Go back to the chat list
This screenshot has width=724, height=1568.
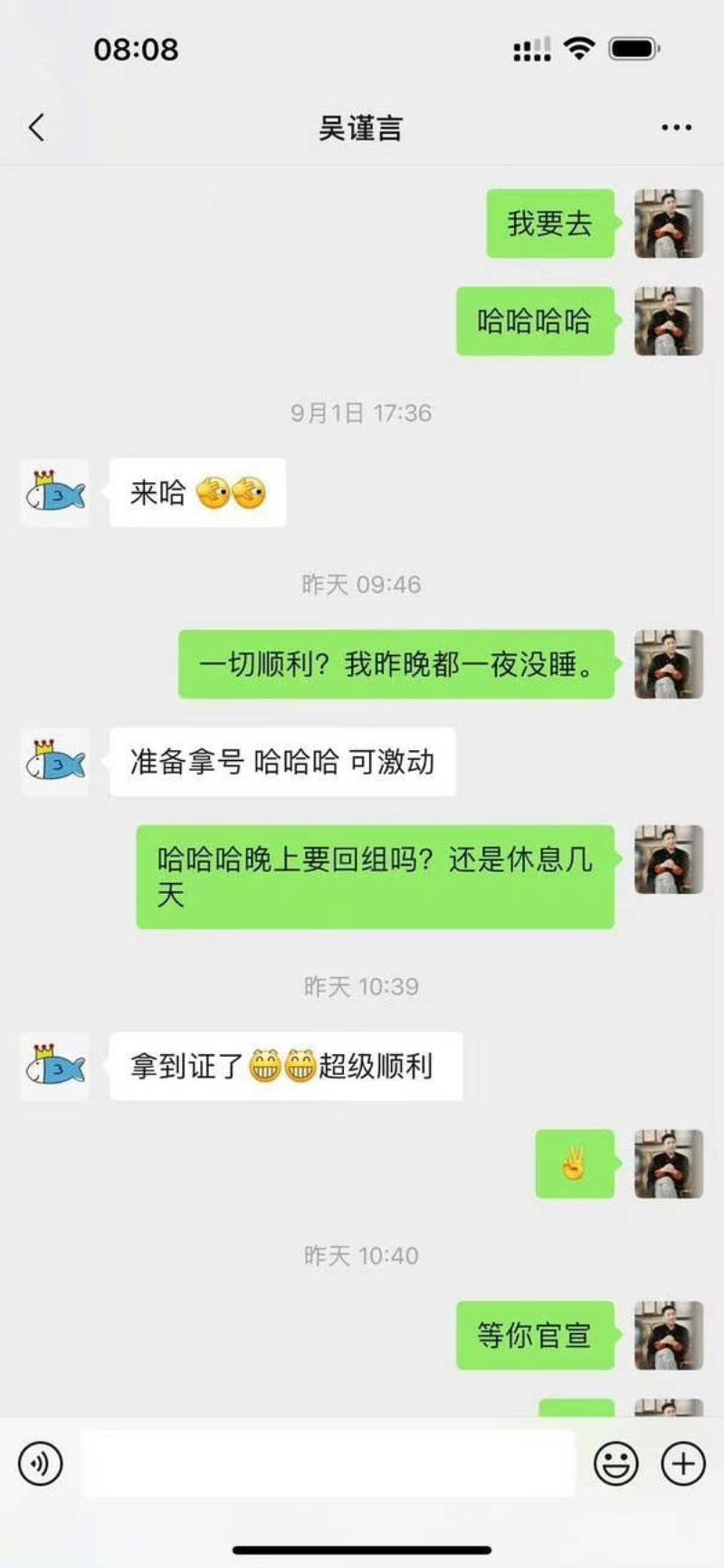[x=37, y=128]
